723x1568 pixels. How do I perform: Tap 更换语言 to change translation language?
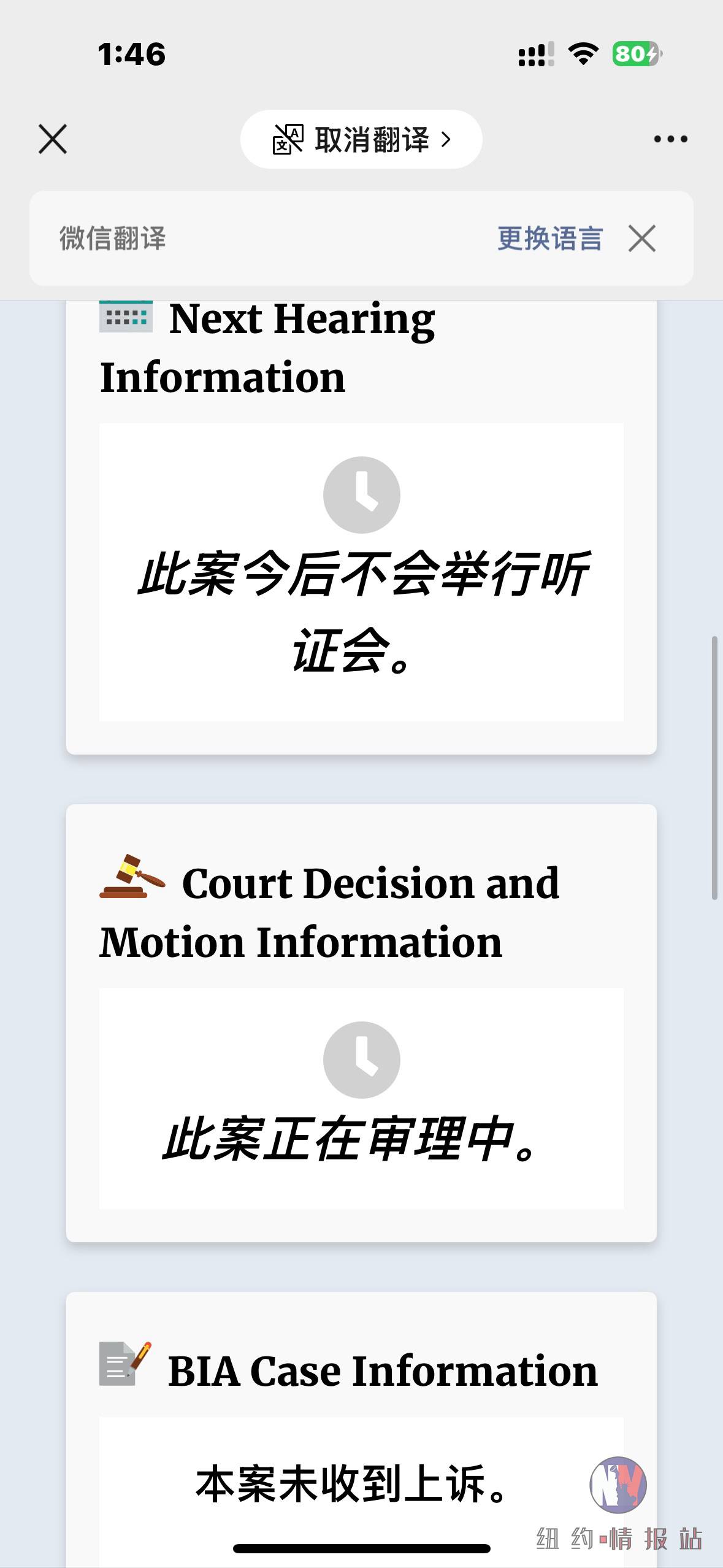(549, 239)
